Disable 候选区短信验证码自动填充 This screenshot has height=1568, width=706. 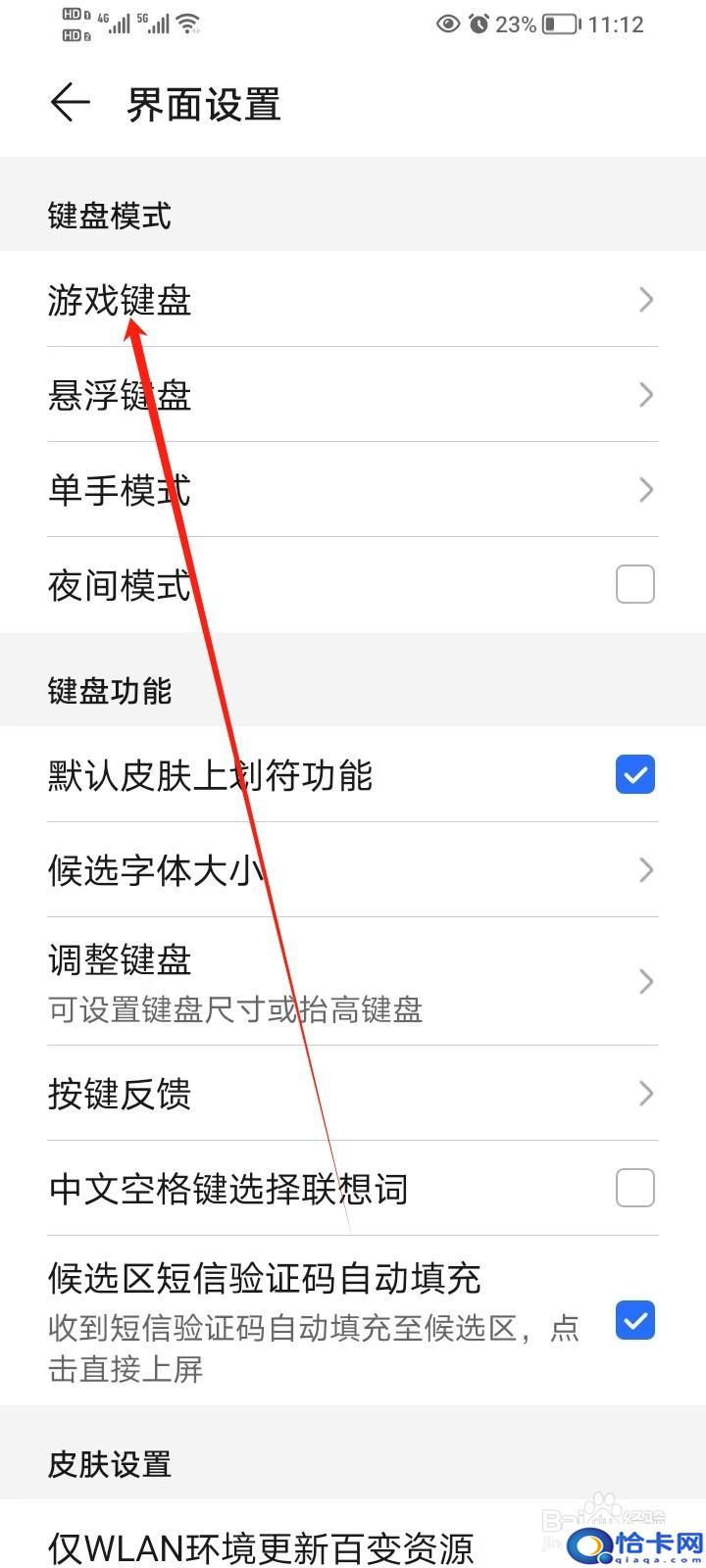click(634, 1321)
